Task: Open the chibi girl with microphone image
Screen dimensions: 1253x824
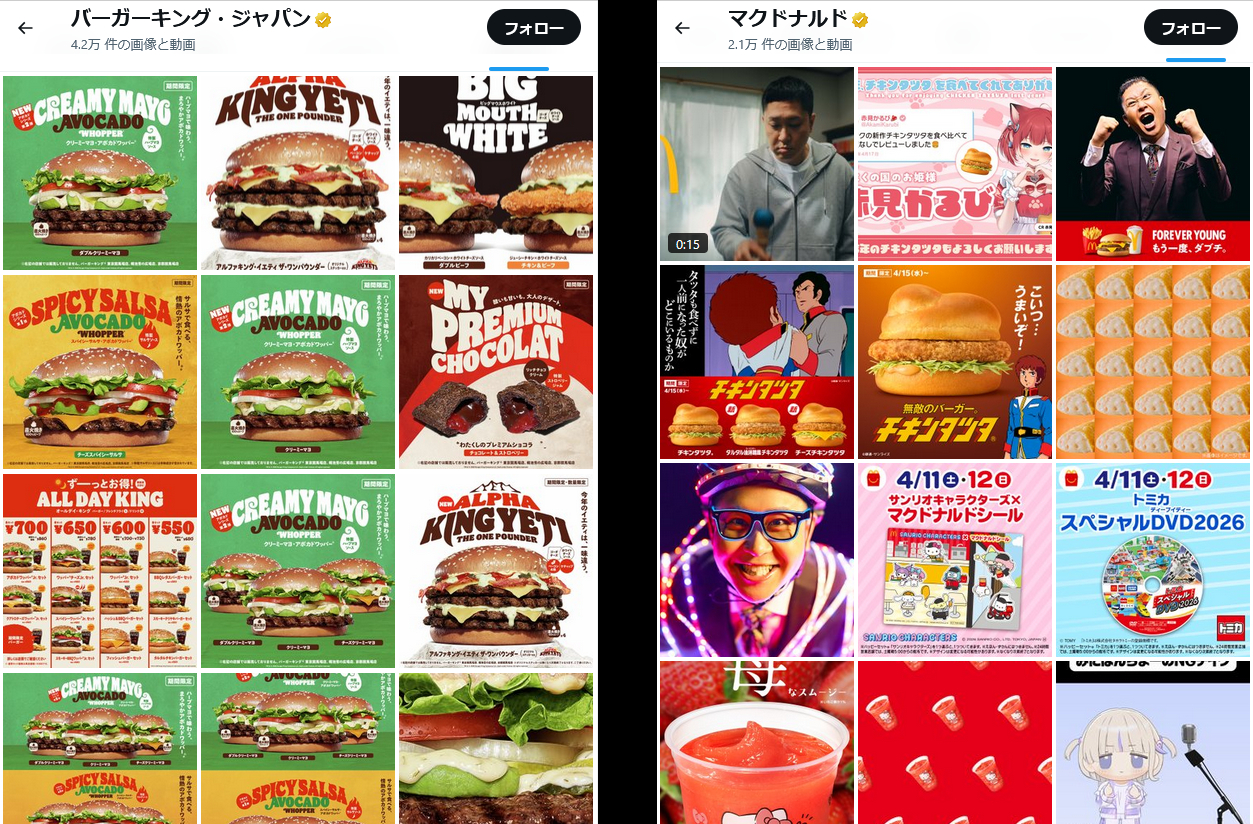Action: coord(1152,742)
